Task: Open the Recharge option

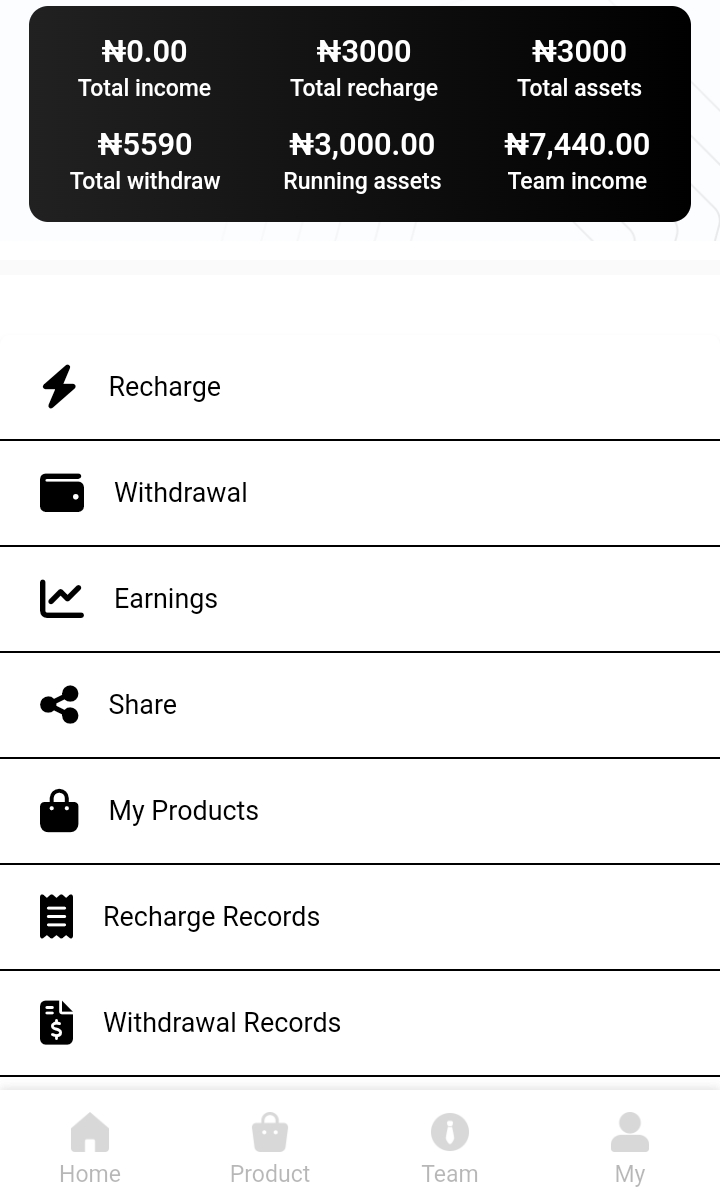Action: tap(360, 387)
